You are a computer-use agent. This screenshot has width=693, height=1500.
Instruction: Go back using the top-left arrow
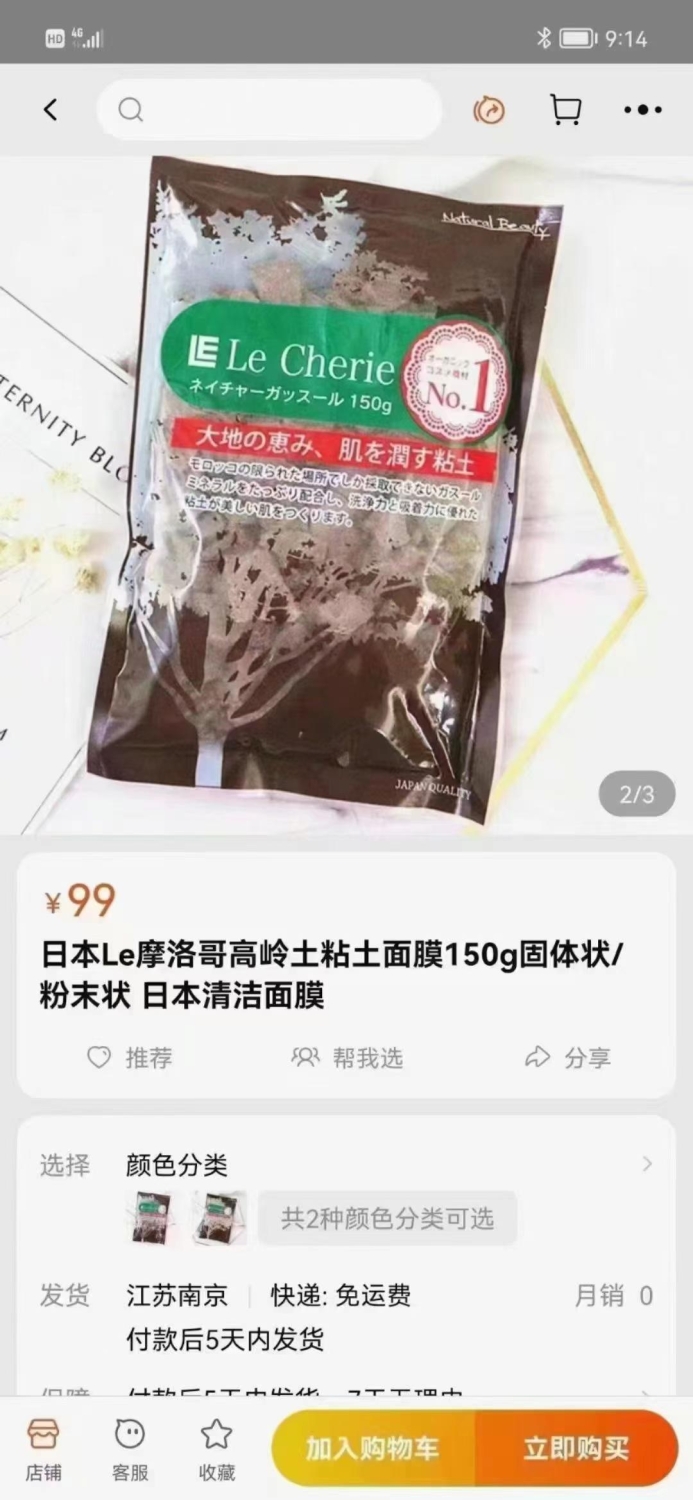50,110
